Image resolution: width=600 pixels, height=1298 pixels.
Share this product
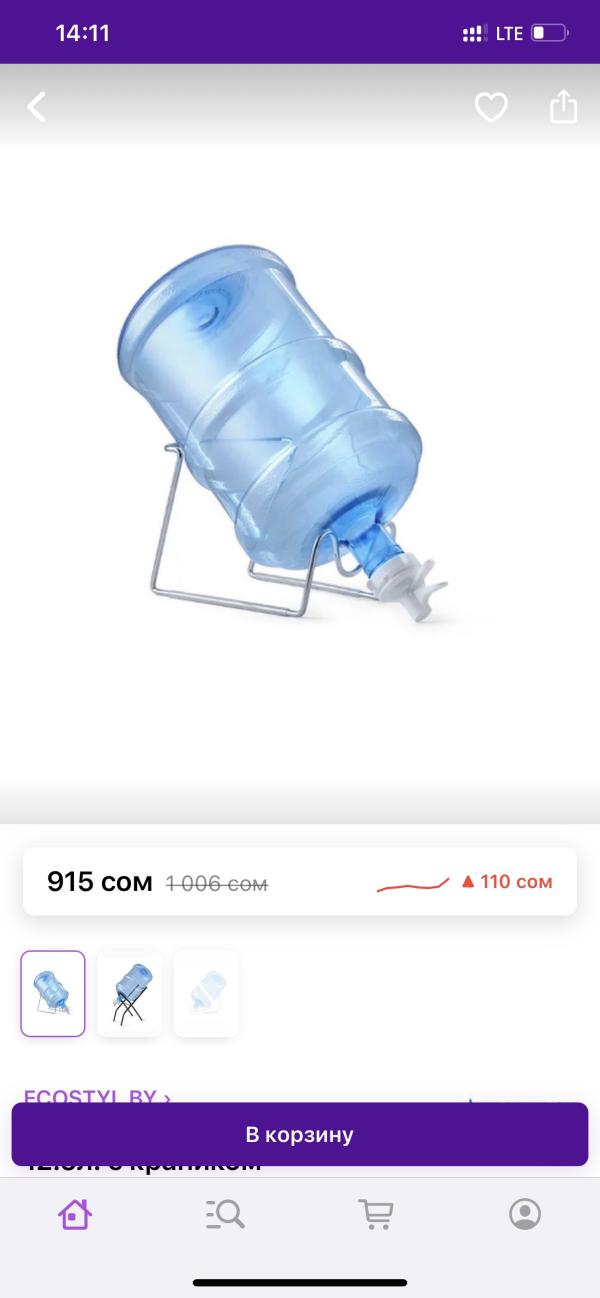click(x=564, y=107)
